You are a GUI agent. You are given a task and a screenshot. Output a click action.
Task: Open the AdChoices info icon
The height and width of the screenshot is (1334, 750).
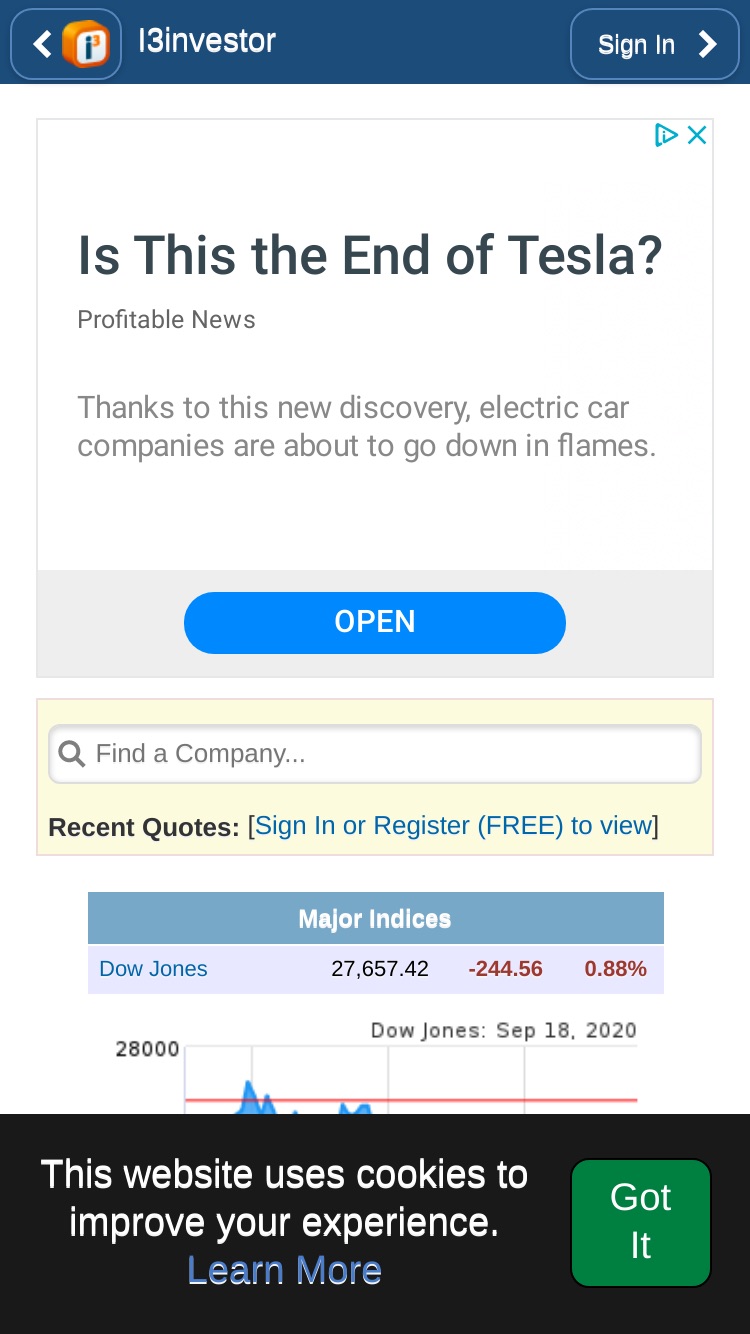pos(666,135)
